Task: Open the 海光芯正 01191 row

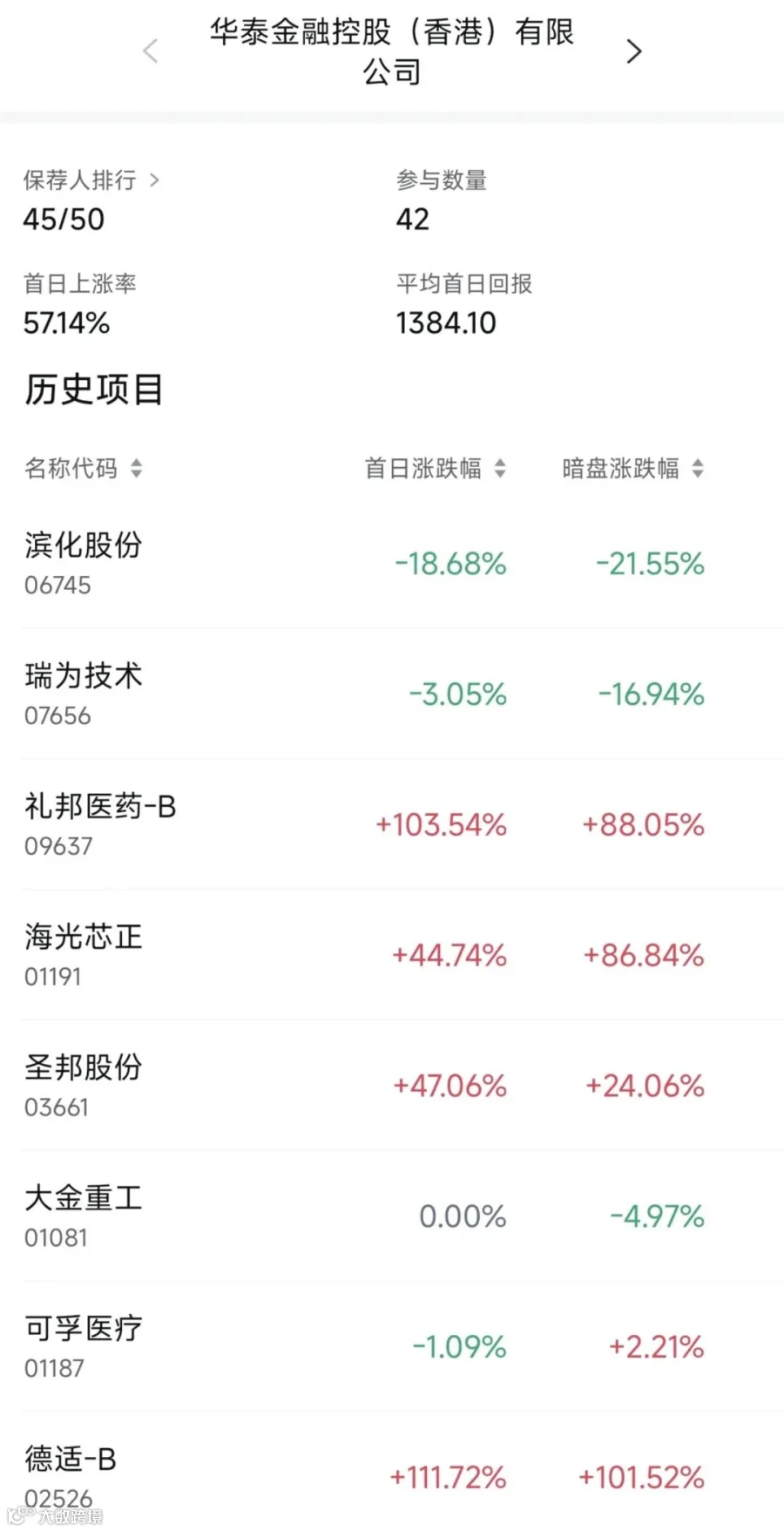Action: 392,955
